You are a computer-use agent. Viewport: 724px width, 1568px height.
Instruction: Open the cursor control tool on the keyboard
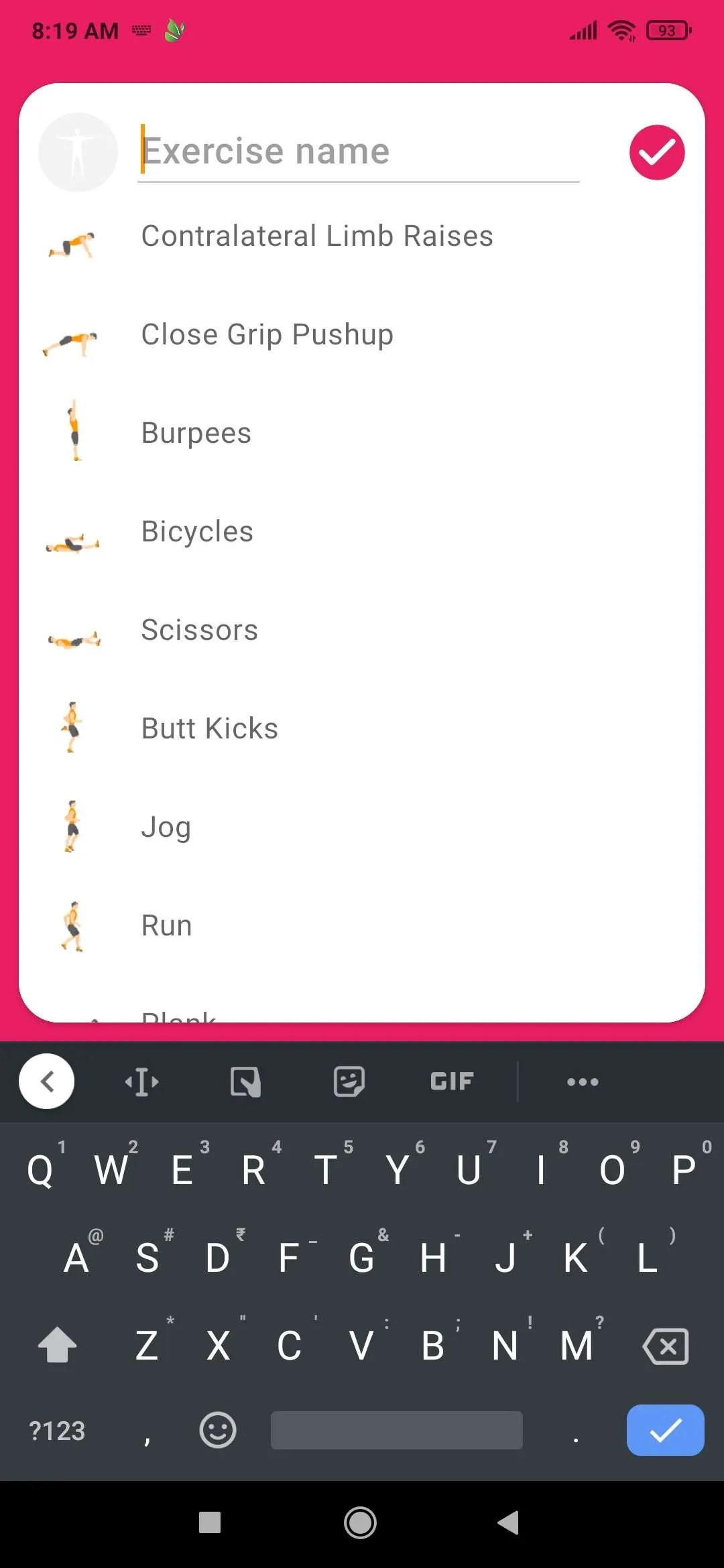click(142, 1081)
